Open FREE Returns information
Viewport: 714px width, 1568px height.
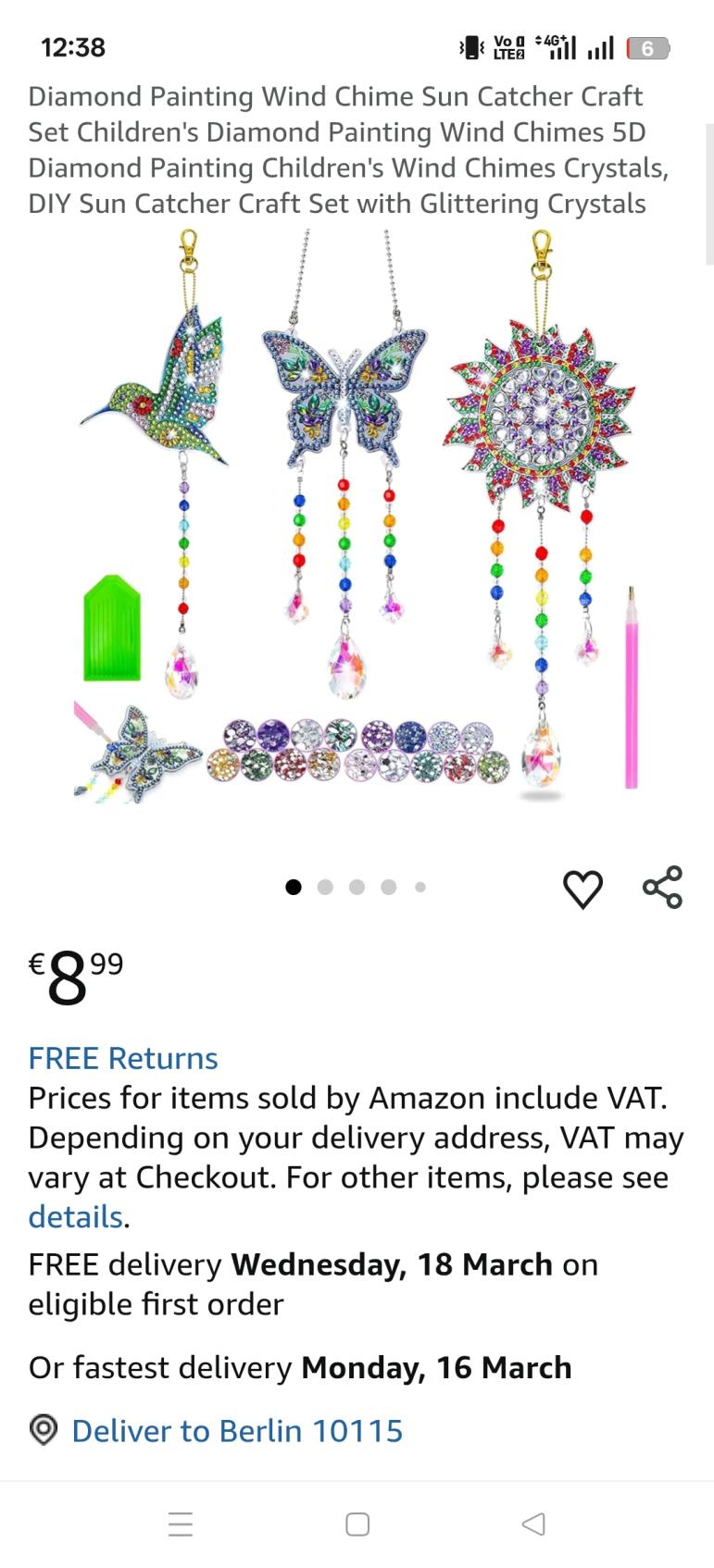click(x=123, y=1058)
